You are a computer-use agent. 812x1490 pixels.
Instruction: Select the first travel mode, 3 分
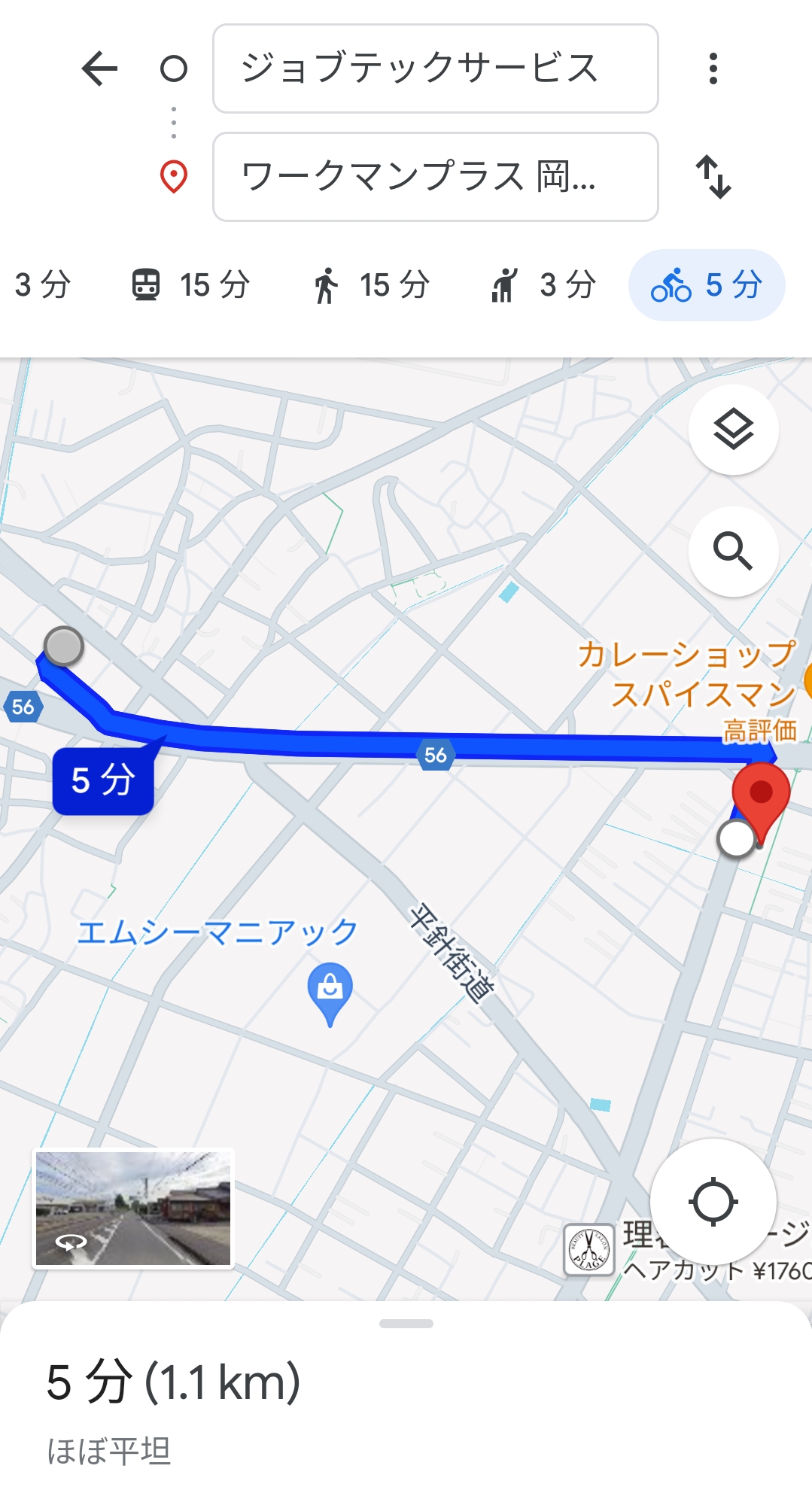(43, 285)
